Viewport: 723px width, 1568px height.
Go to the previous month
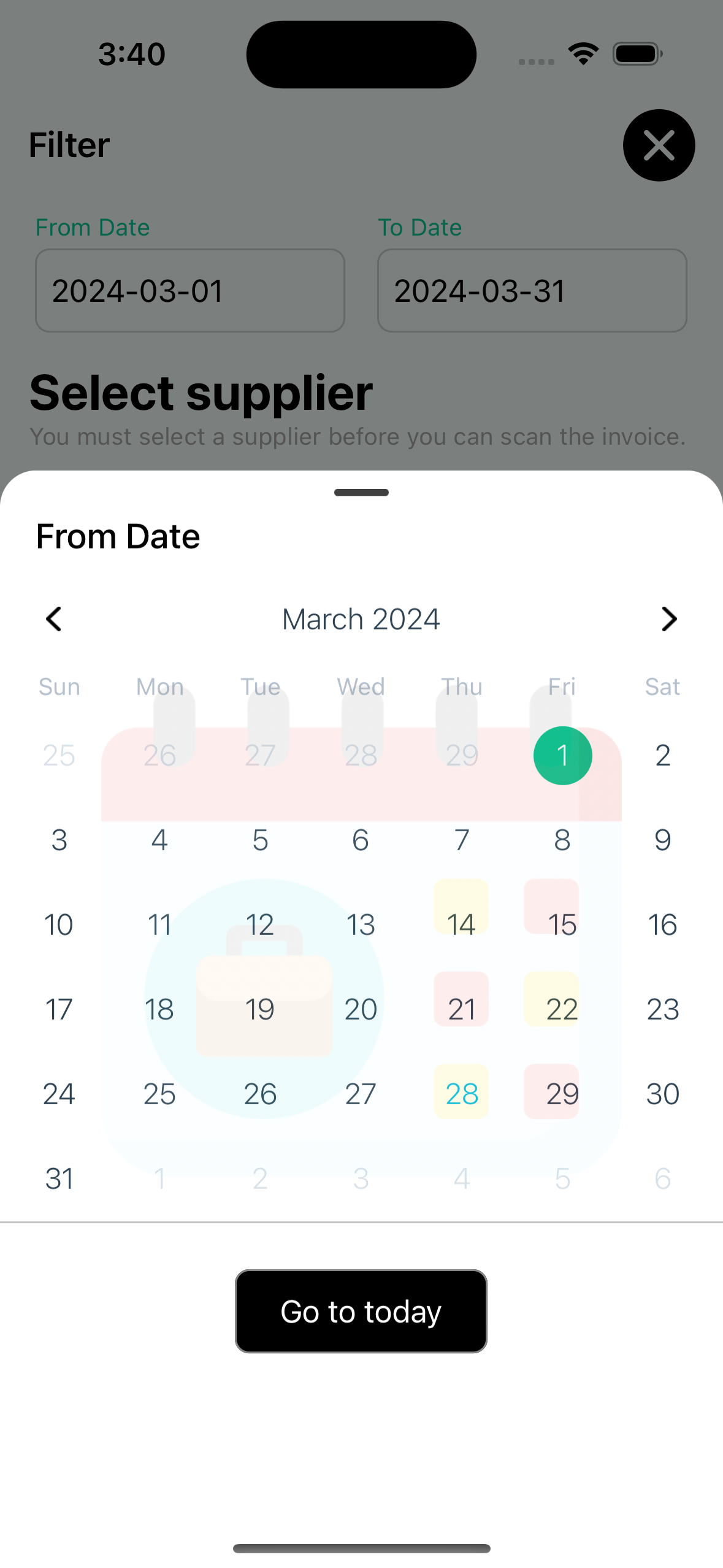coord(54,619)
